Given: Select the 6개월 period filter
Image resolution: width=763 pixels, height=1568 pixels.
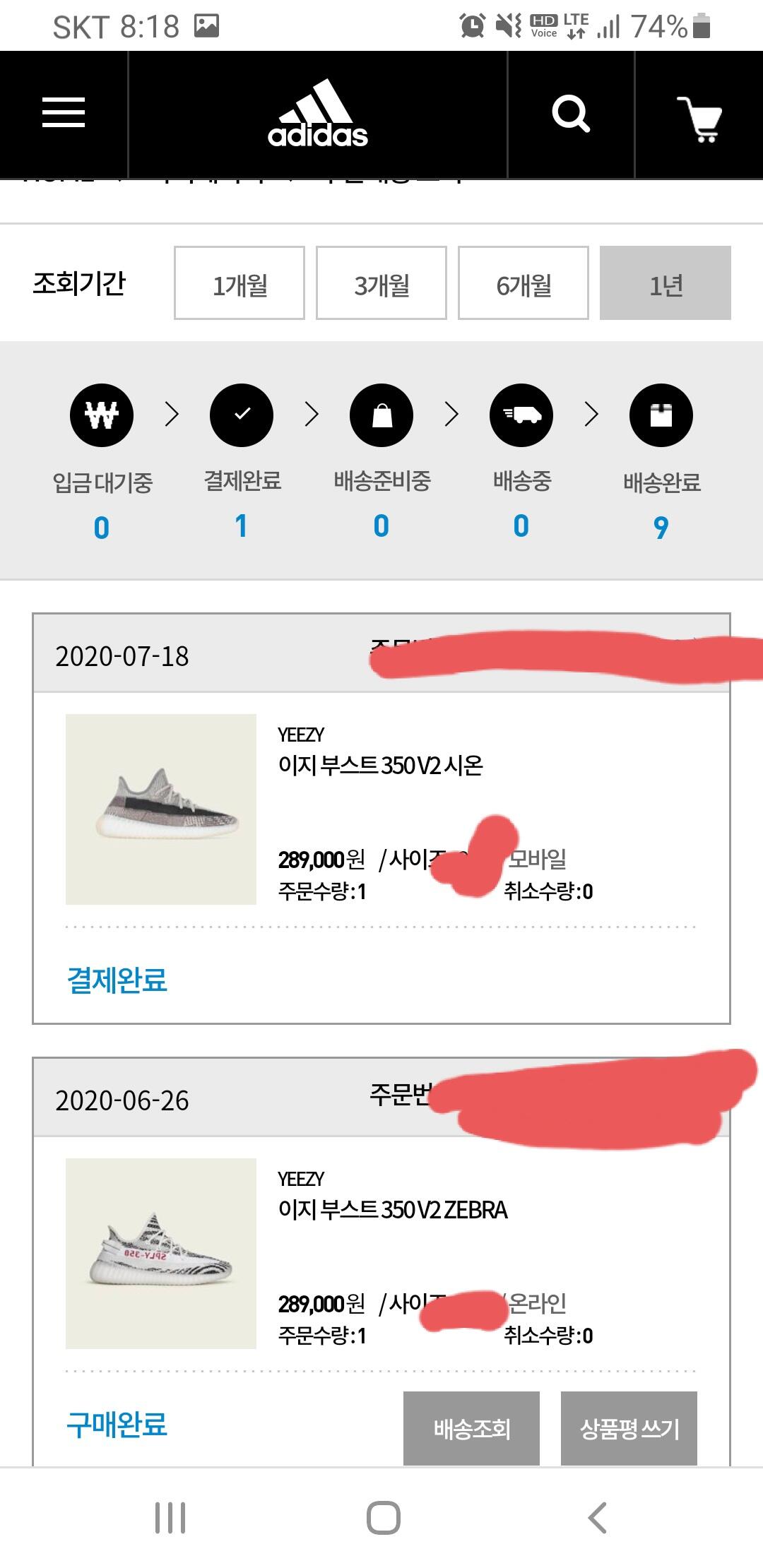Looking at the screenshot, I should click(x=524, y=283).
